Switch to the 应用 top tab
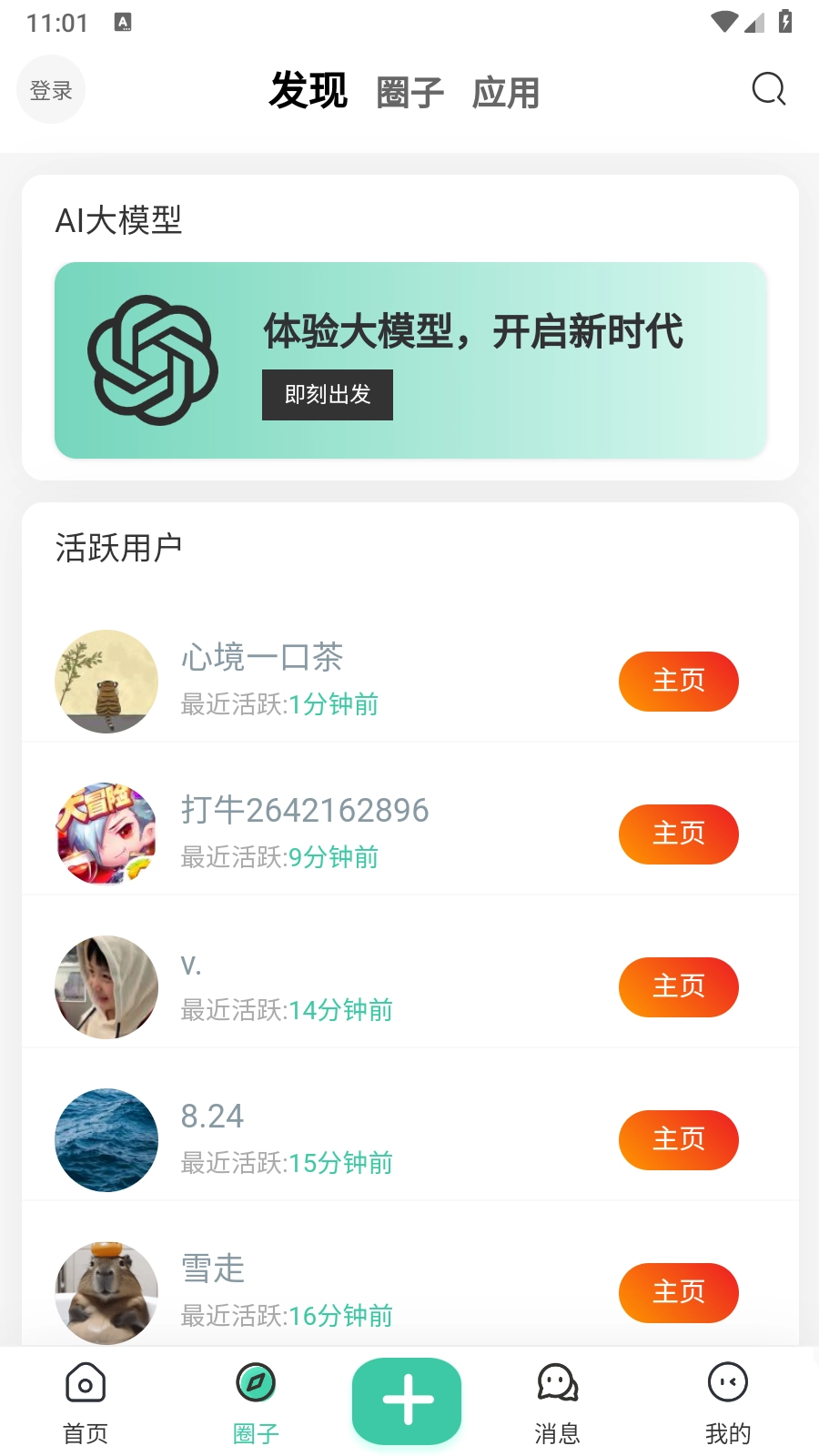This screenshot has height=1456, width=819. pyautogui.click(x=506, y=93)
